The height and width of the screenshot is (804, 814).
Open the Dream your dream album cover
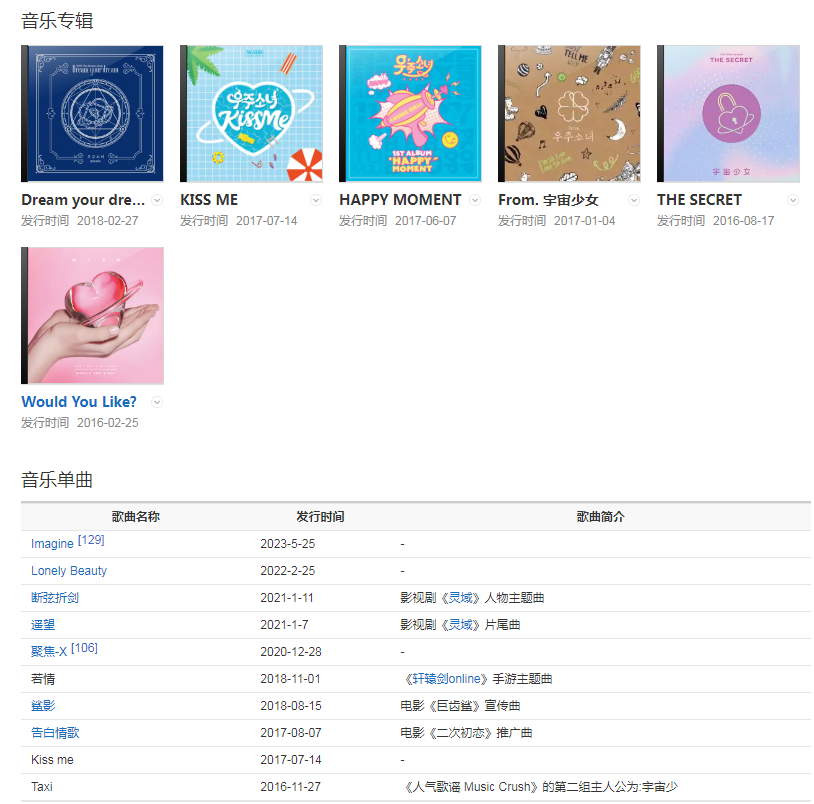tap(92, 113)
